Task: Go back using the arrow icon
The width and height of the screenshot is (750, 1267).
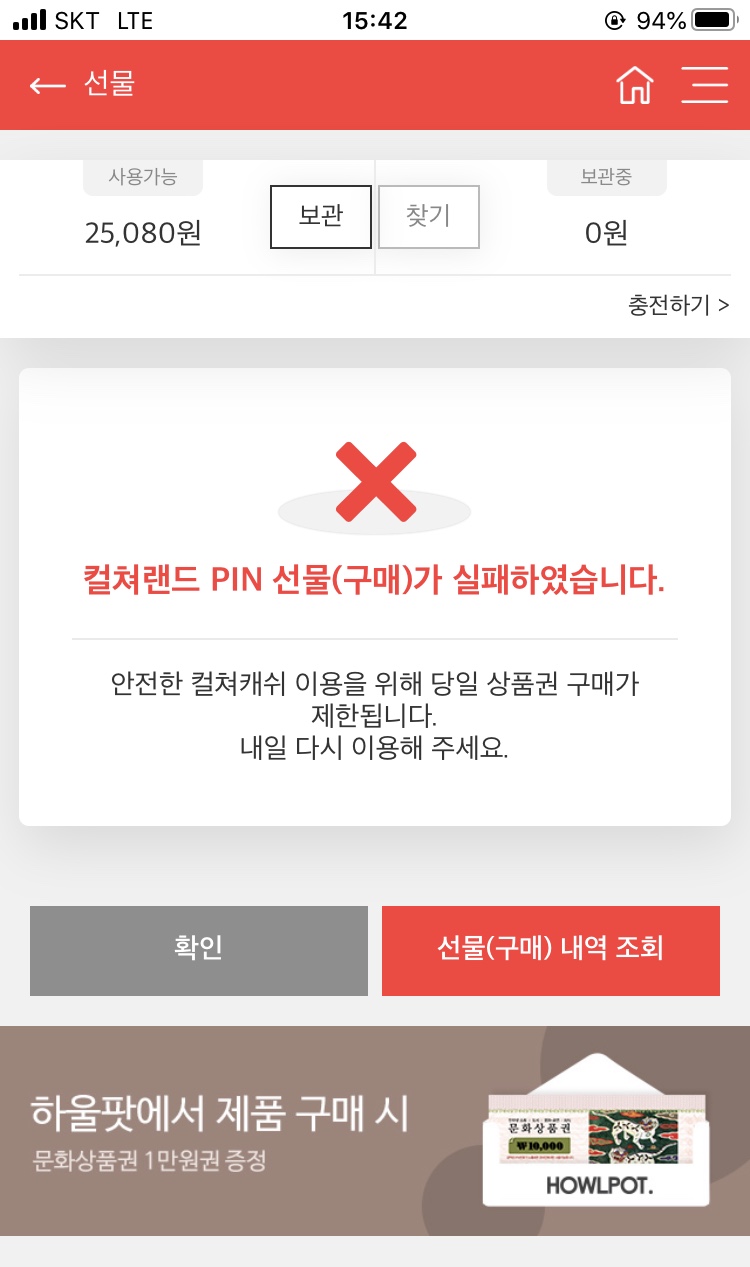Action: 47,85
